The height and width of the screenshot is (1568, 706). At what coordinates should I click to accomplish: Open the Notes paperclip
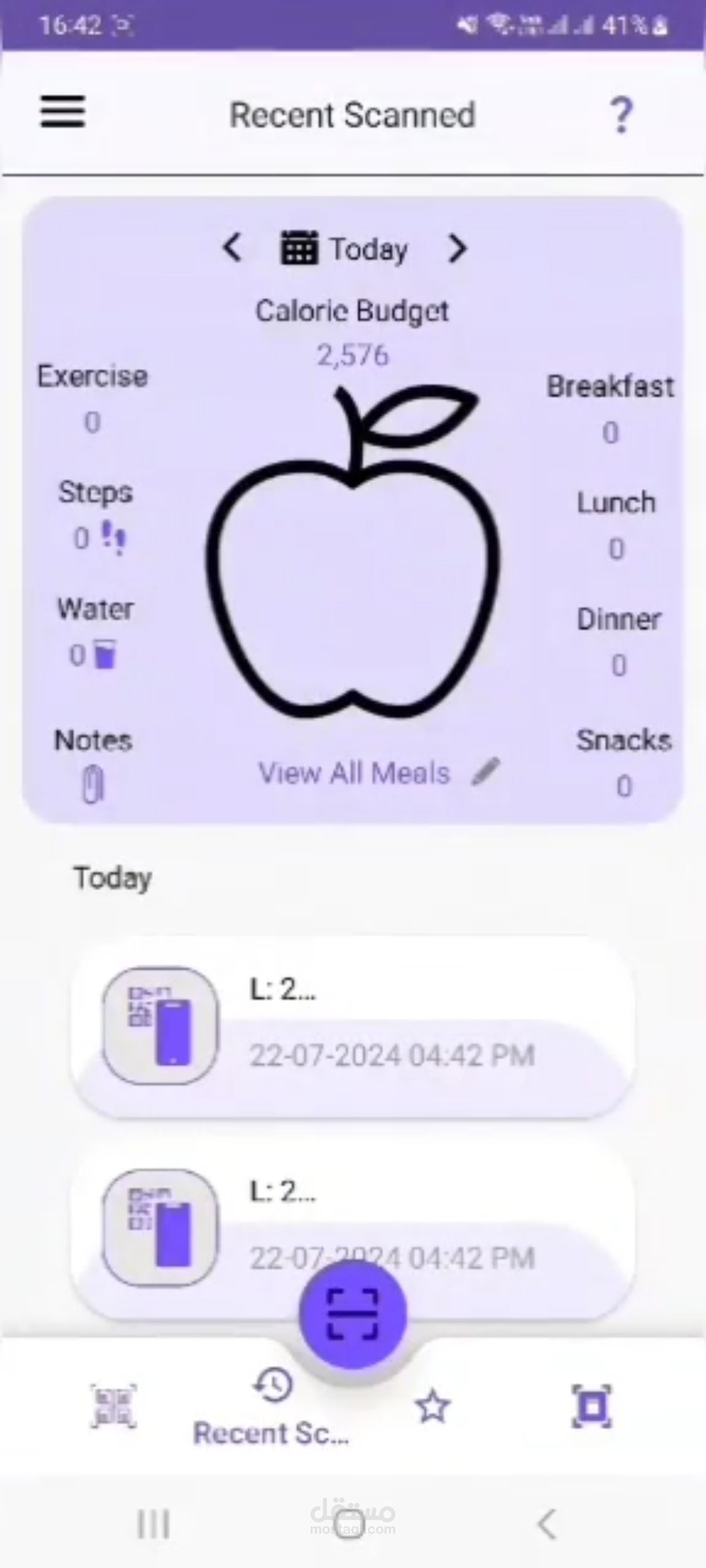93,783
